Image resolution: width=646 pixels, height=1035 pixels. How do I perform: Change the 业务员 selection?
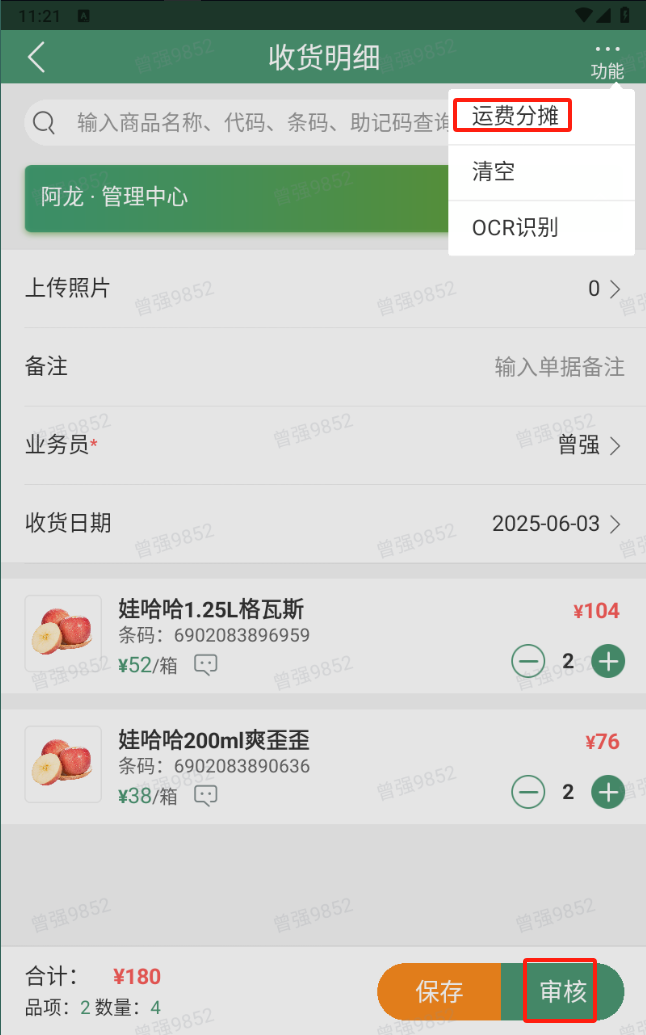click(590, 446)
